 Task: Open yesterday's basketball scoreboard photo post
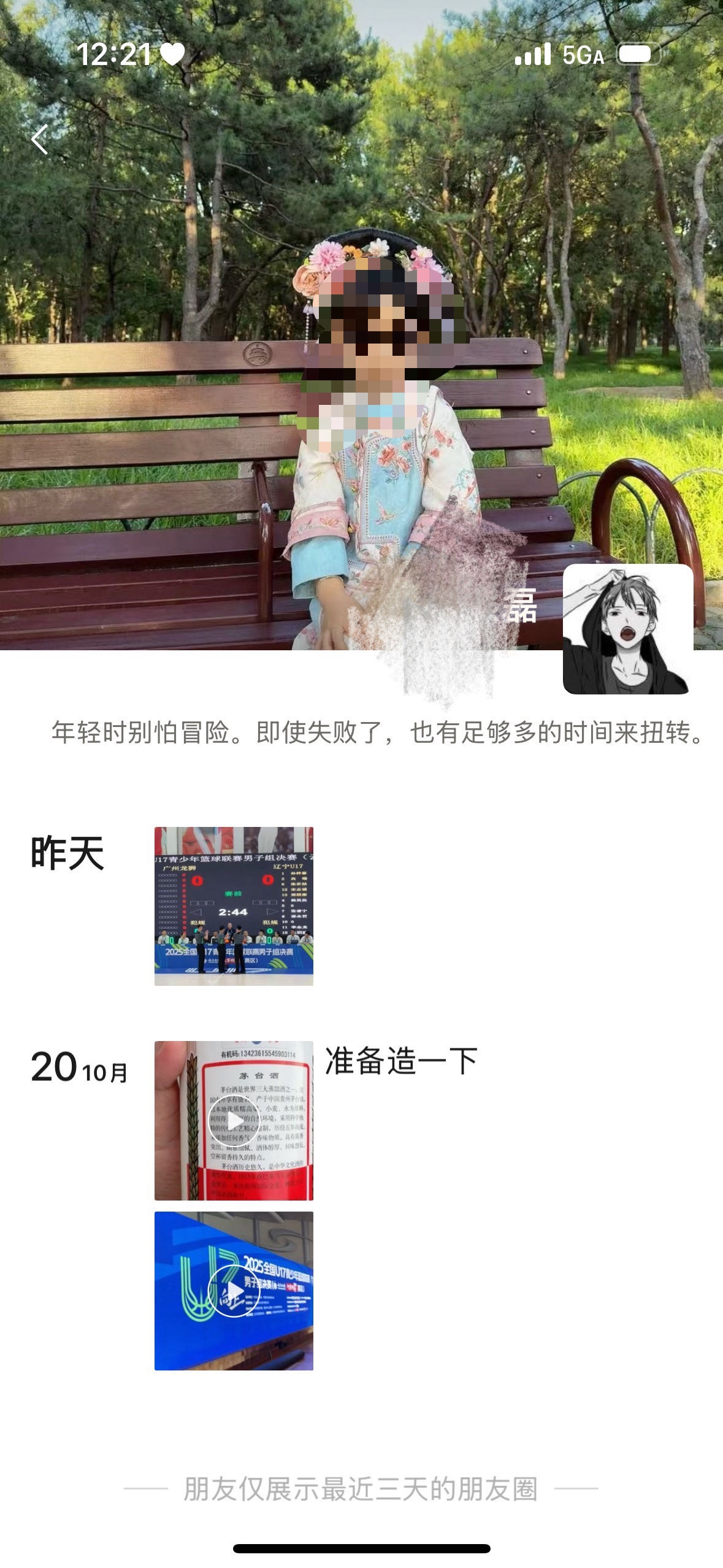click(234, 906)
